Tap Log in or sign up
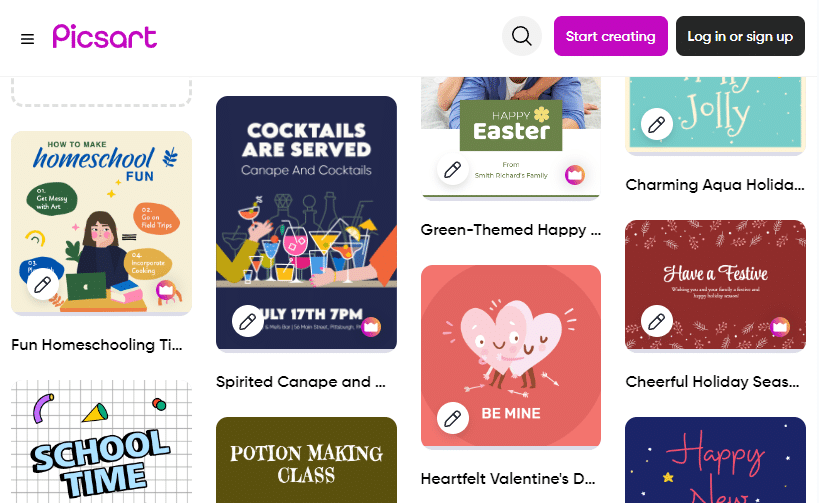 click(x=740, y=36)
